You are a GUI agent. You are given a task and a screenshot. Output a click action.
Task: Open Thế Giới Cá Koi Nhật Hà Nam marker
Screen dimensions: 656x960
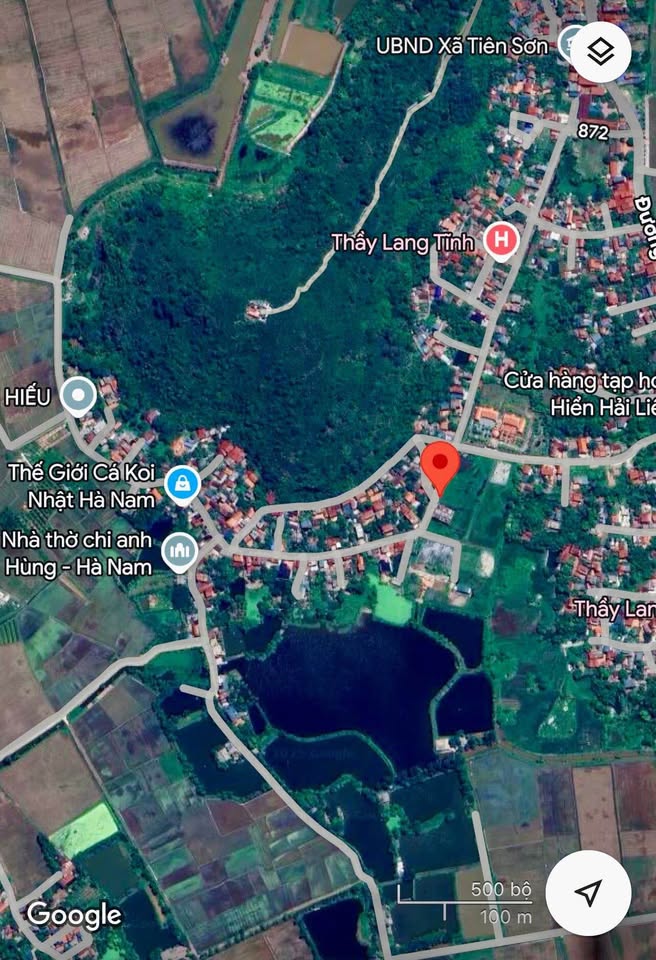coord(182,484)
